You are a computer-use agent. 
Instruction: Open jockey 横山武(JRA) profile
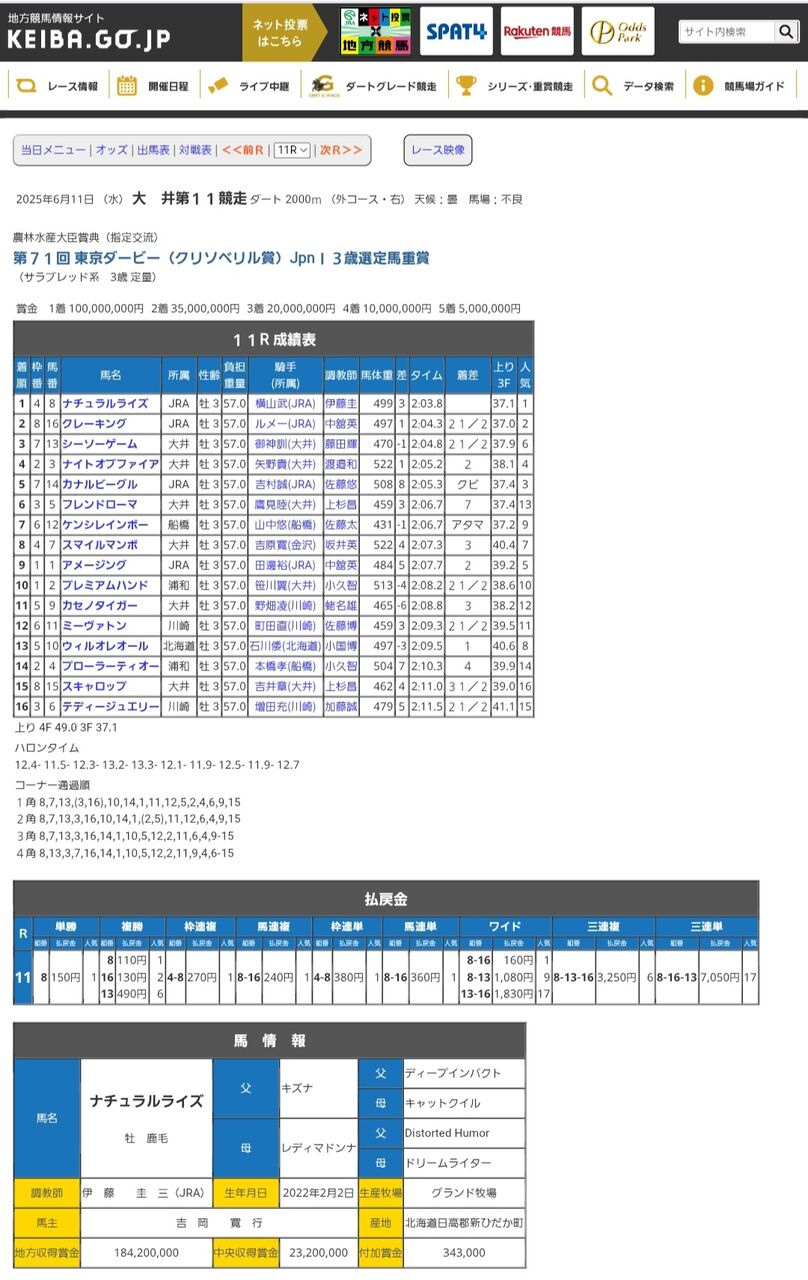285,403
